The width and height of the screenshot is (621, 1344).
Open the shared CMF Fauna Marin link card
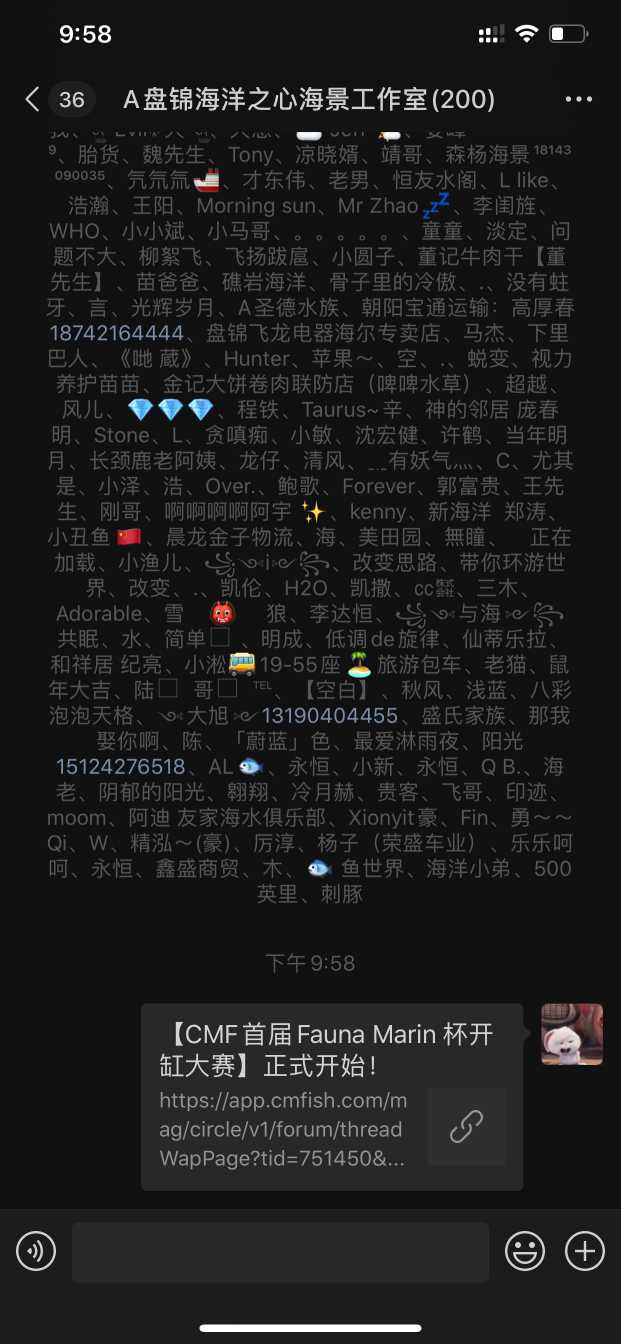(x=331, y=1096)
